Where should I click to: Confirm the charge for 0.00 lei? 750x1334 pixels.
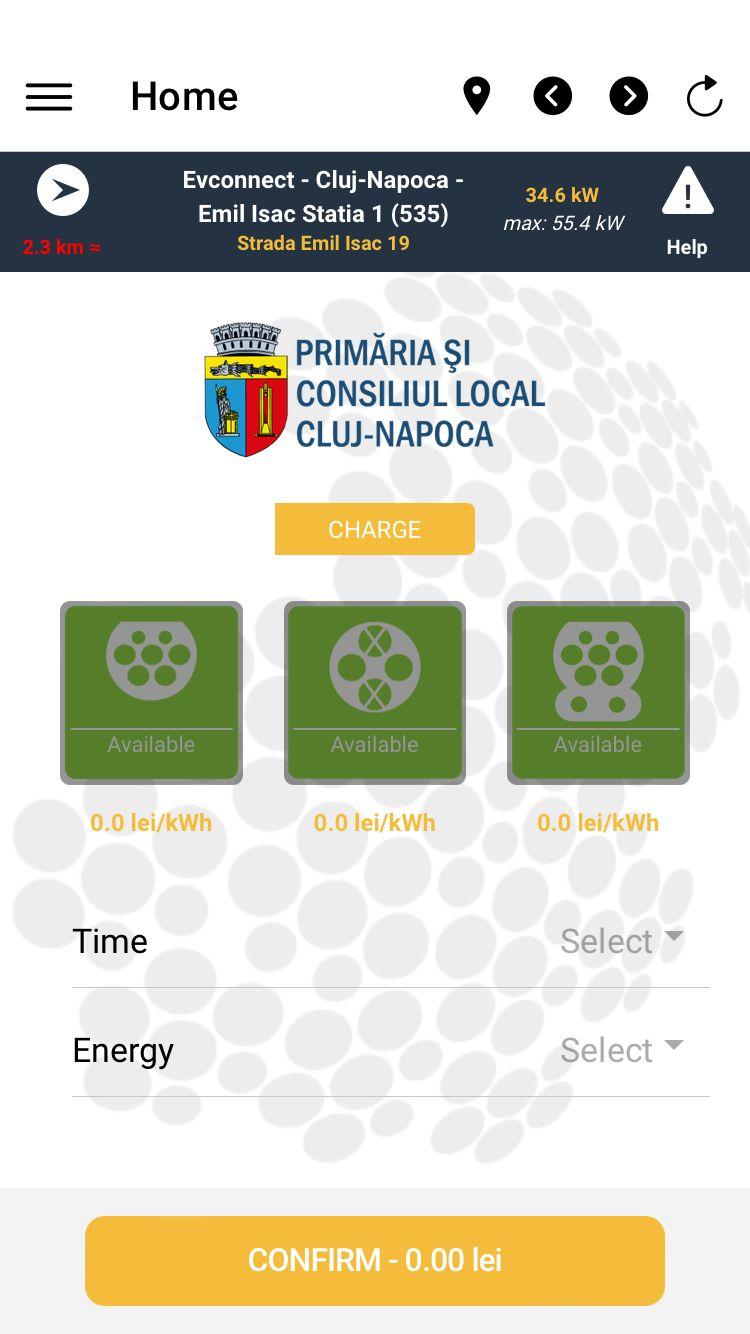375,1260
